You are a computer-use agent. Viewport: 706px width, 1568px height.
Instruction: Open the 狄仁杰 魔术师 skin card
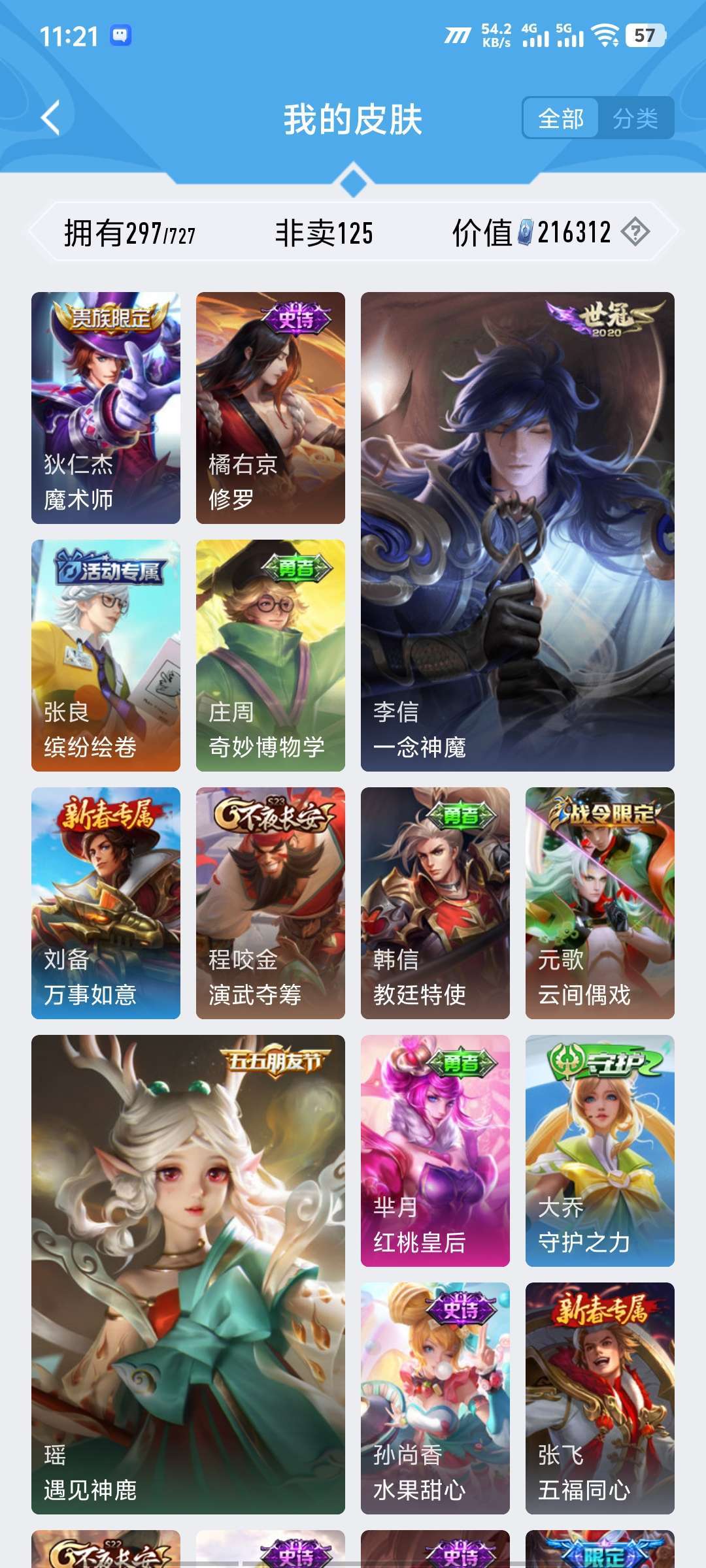tap(106, 408)
